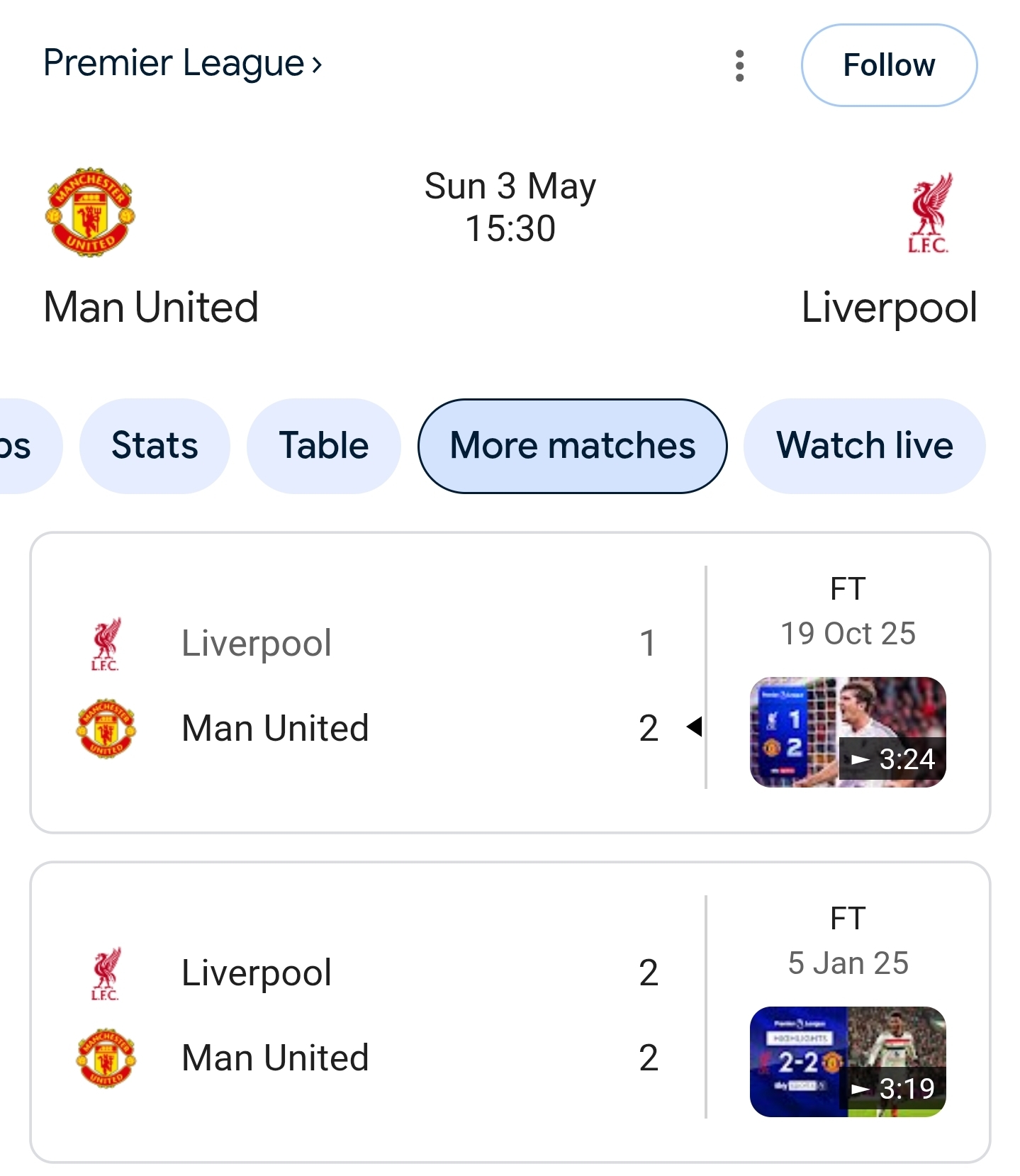1020x1176 pixels.
Task: Open the 5 Jan 25 match card
Action: pos(510,1012)
